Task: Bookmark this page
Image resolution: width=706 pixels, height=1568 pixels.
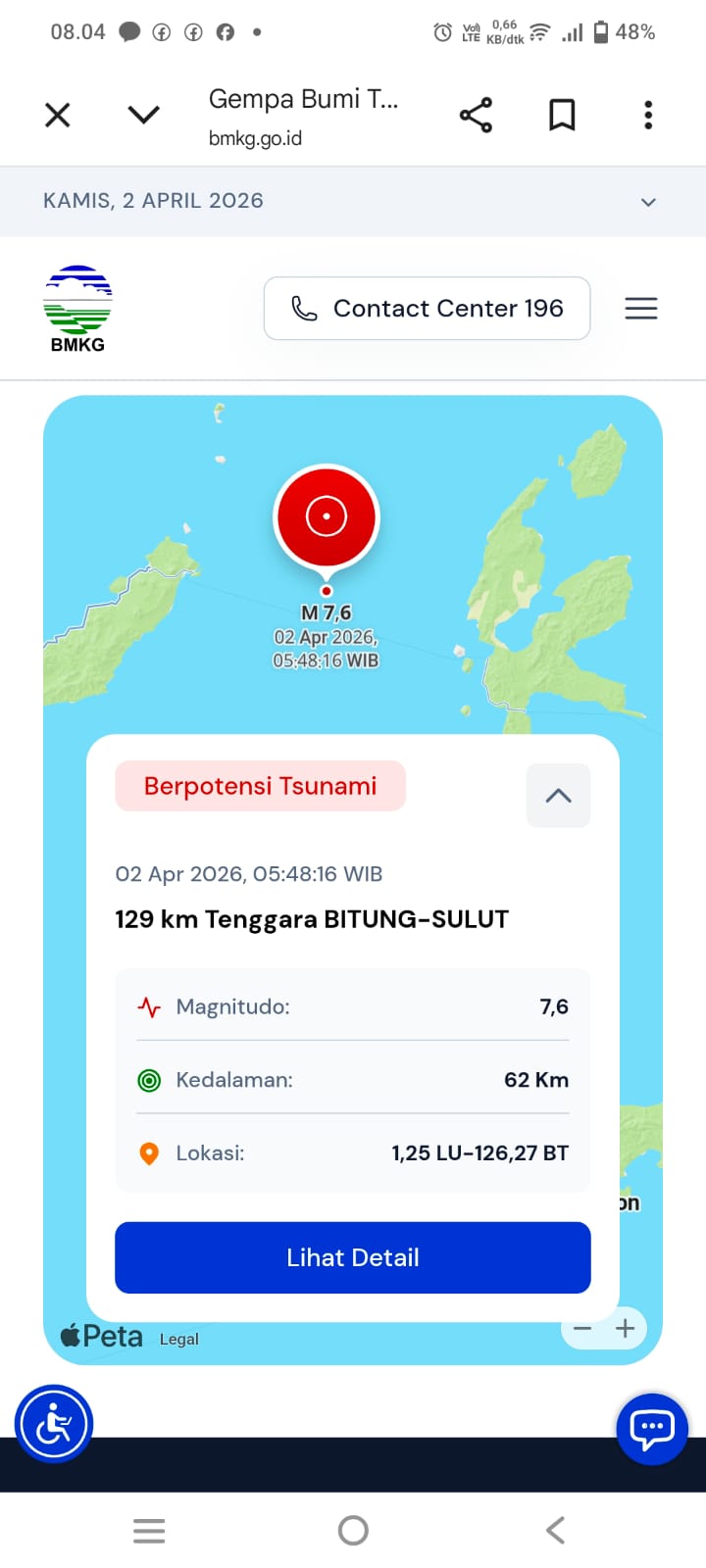Action: [562, 116]
